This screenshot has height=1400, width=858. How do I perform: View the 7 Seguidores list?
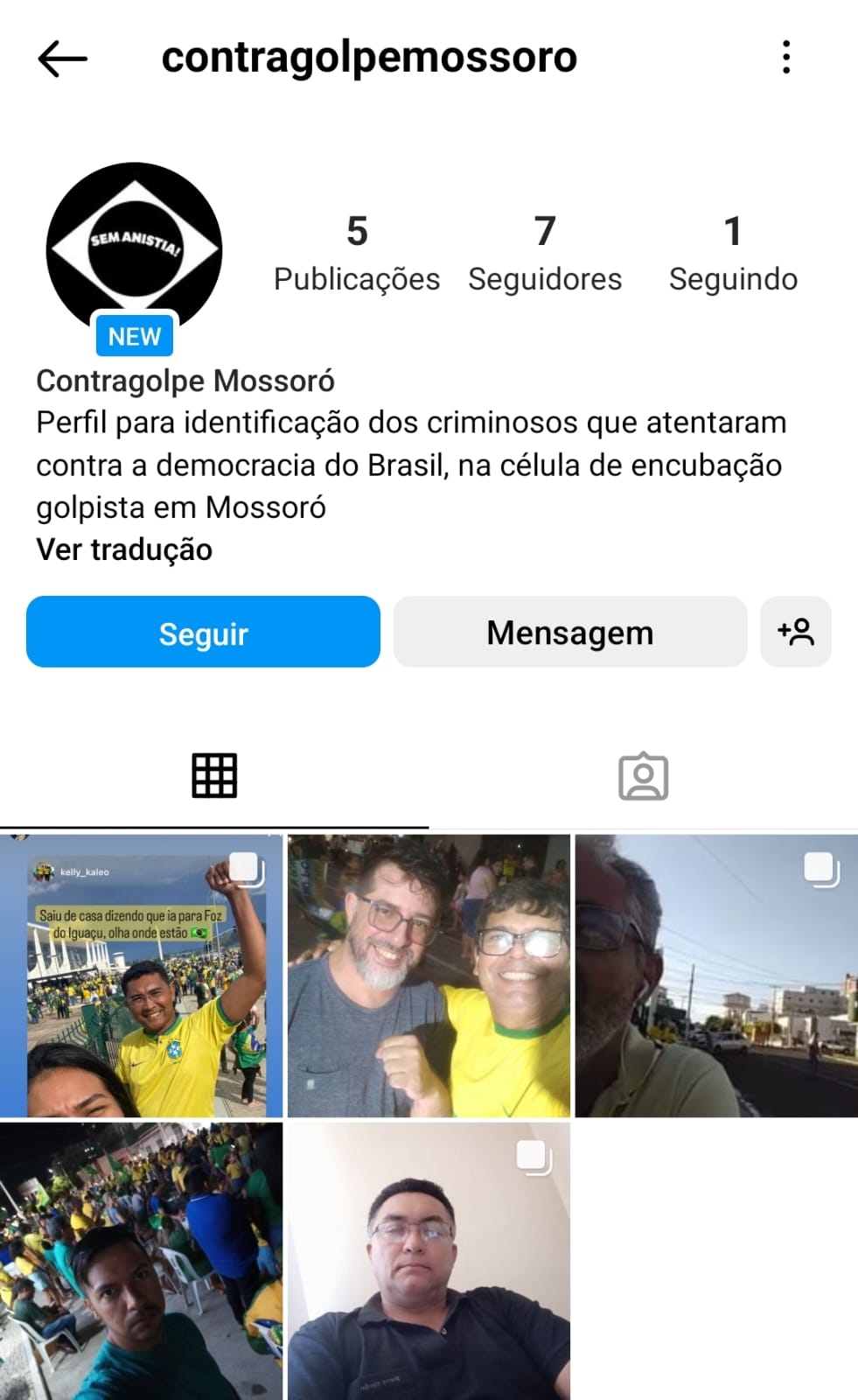coord(544,253)
